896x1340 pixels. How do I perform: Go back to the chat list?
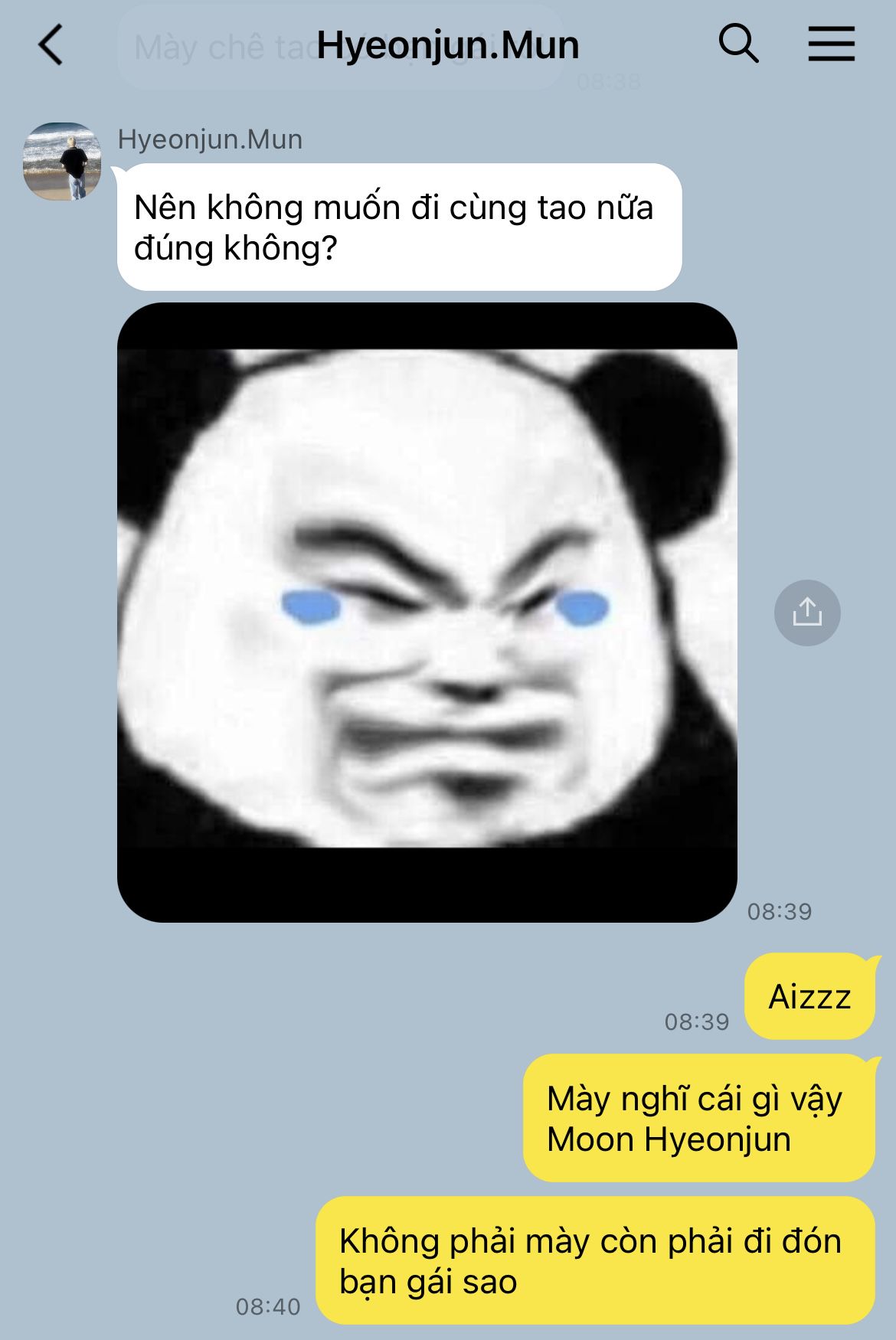pos(51,44)
